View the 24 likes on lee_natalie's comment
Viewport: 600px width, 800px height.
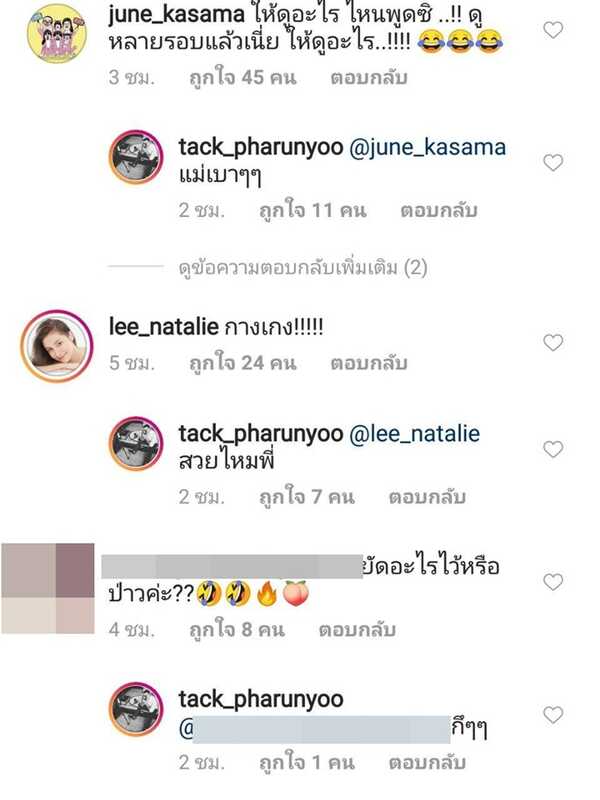point(236,364)
